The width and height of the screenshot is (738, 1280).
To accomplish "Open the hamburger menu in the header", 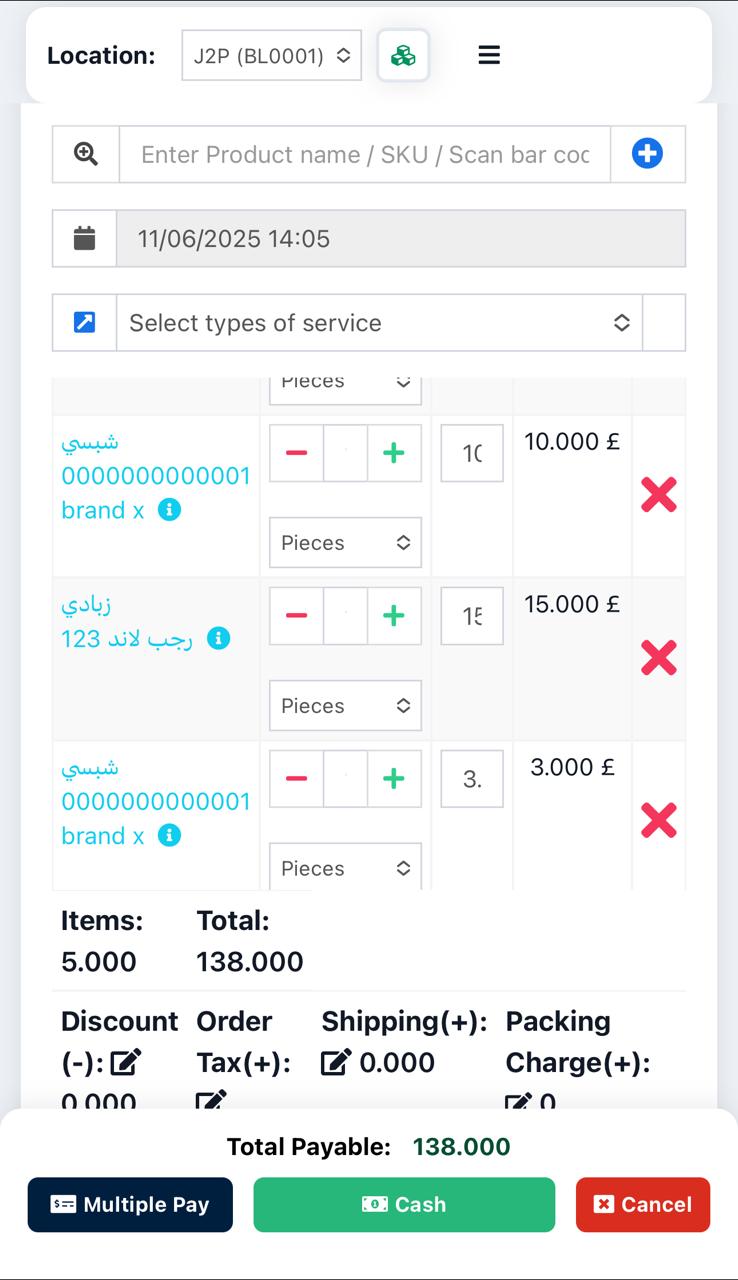I will 489,55.
